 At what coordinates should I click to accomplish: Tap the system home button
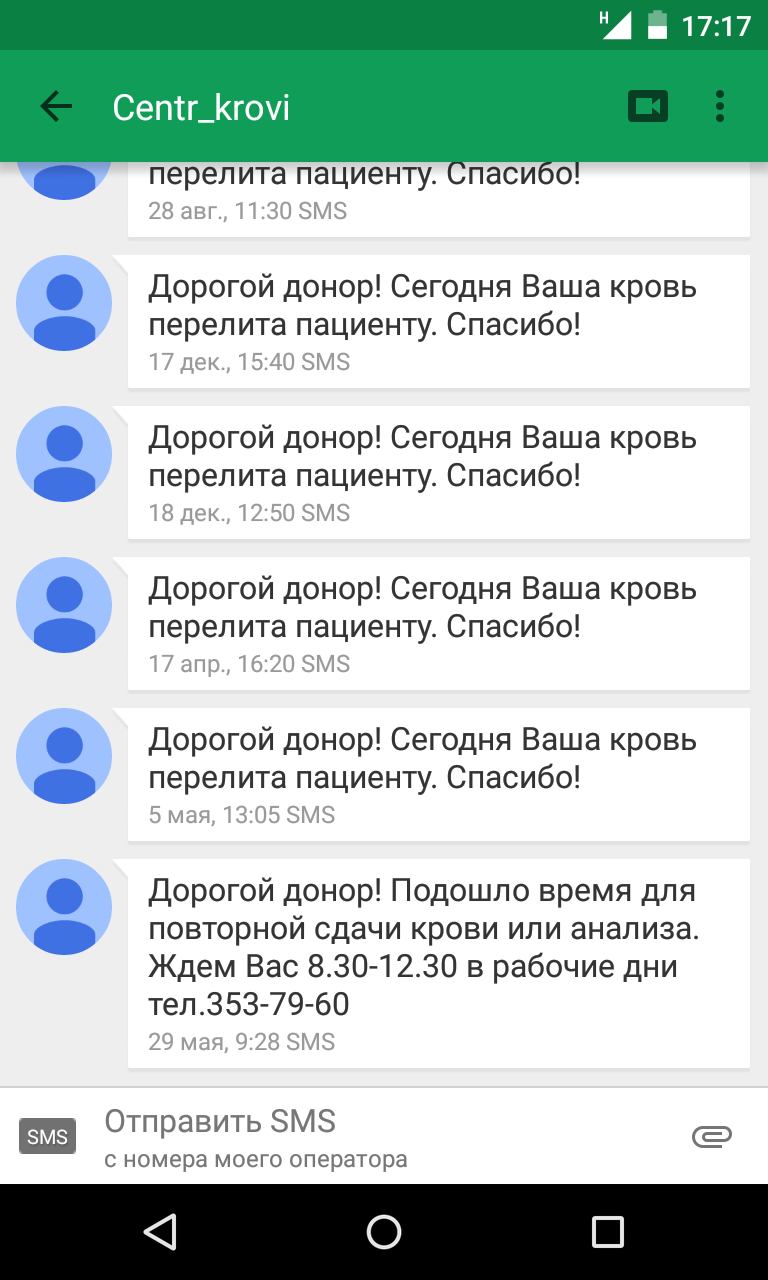(384, 1232)
